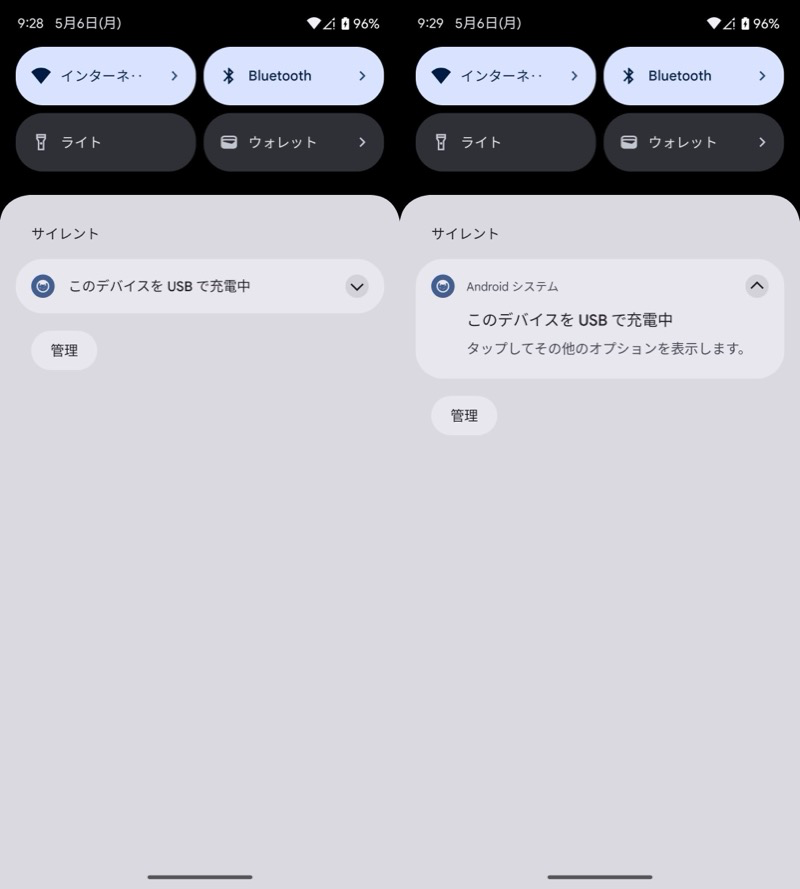Tap 管理 below the collapsed USB charging notification
This screenshot has width=800, height=889.
[64, 351]
